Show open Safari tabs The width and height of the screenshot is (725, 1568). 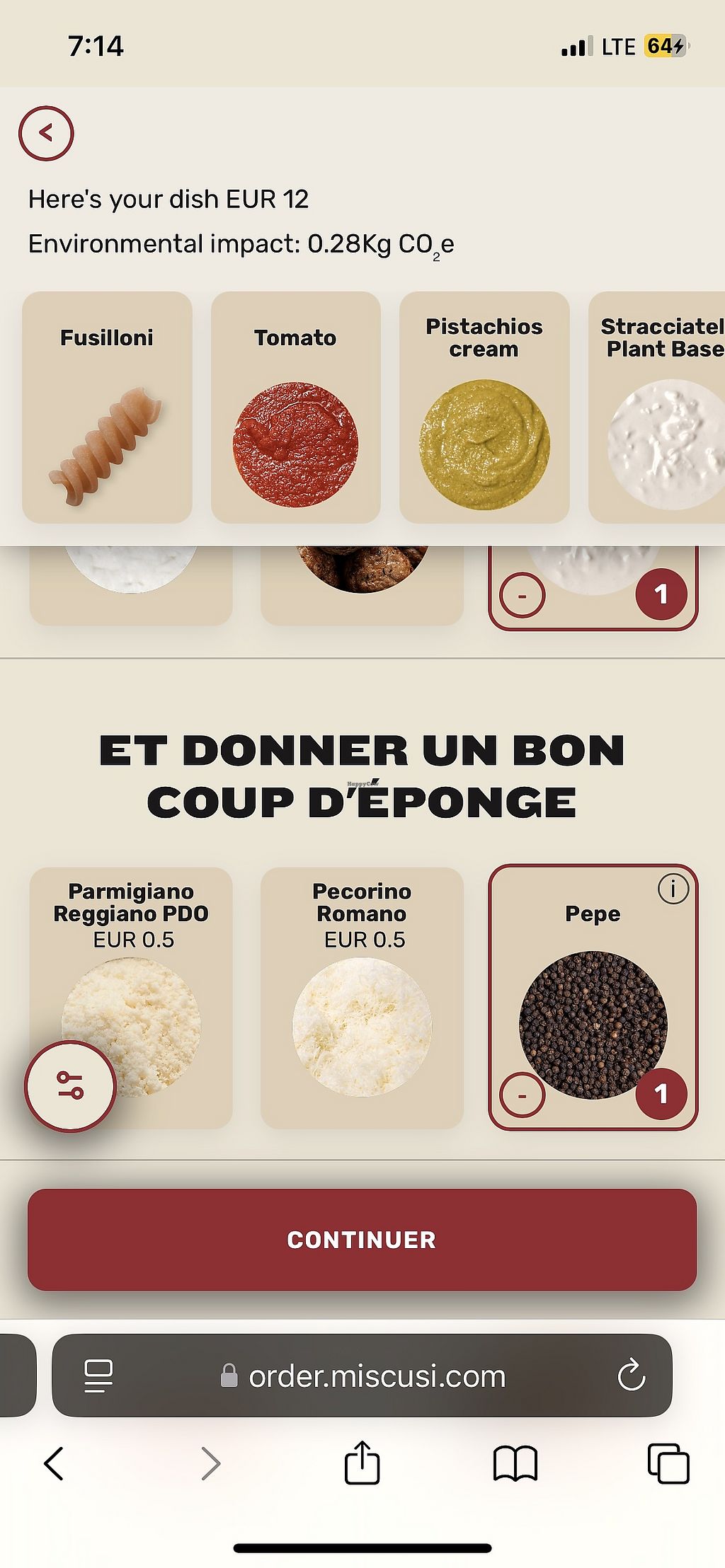pyautogui.click(x=668, y=1463)
